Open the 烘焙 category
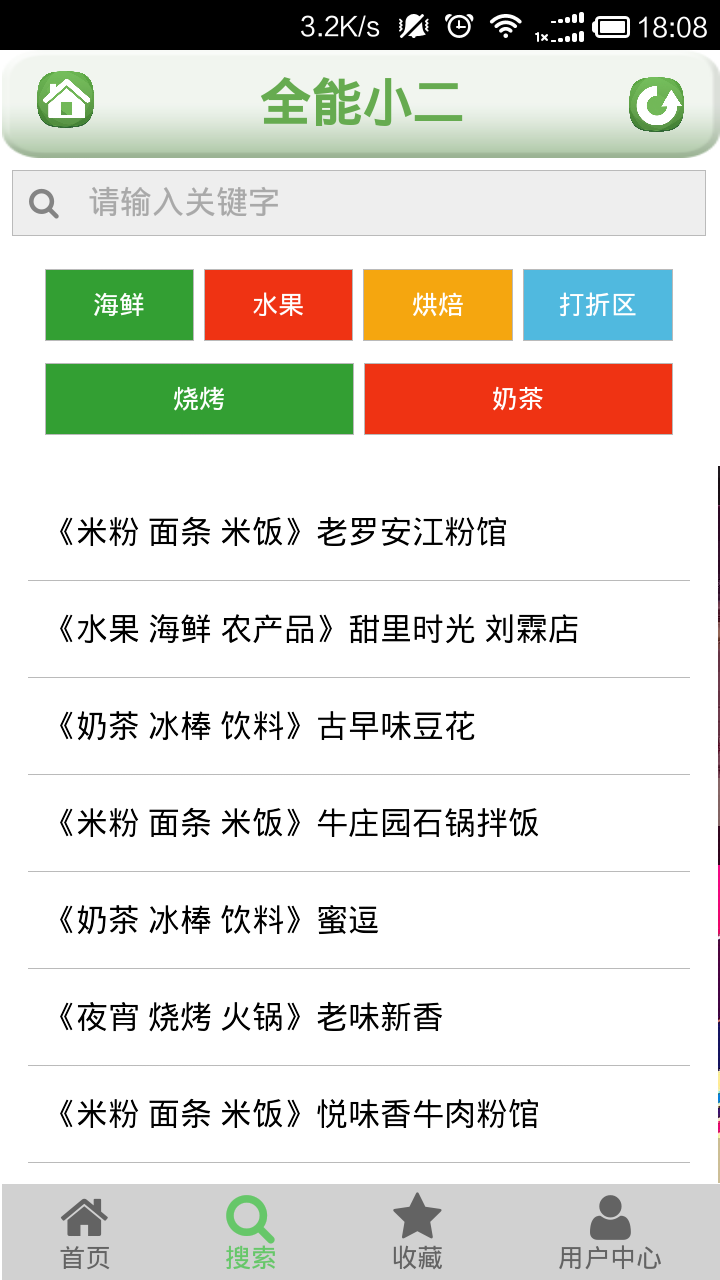 438,305
